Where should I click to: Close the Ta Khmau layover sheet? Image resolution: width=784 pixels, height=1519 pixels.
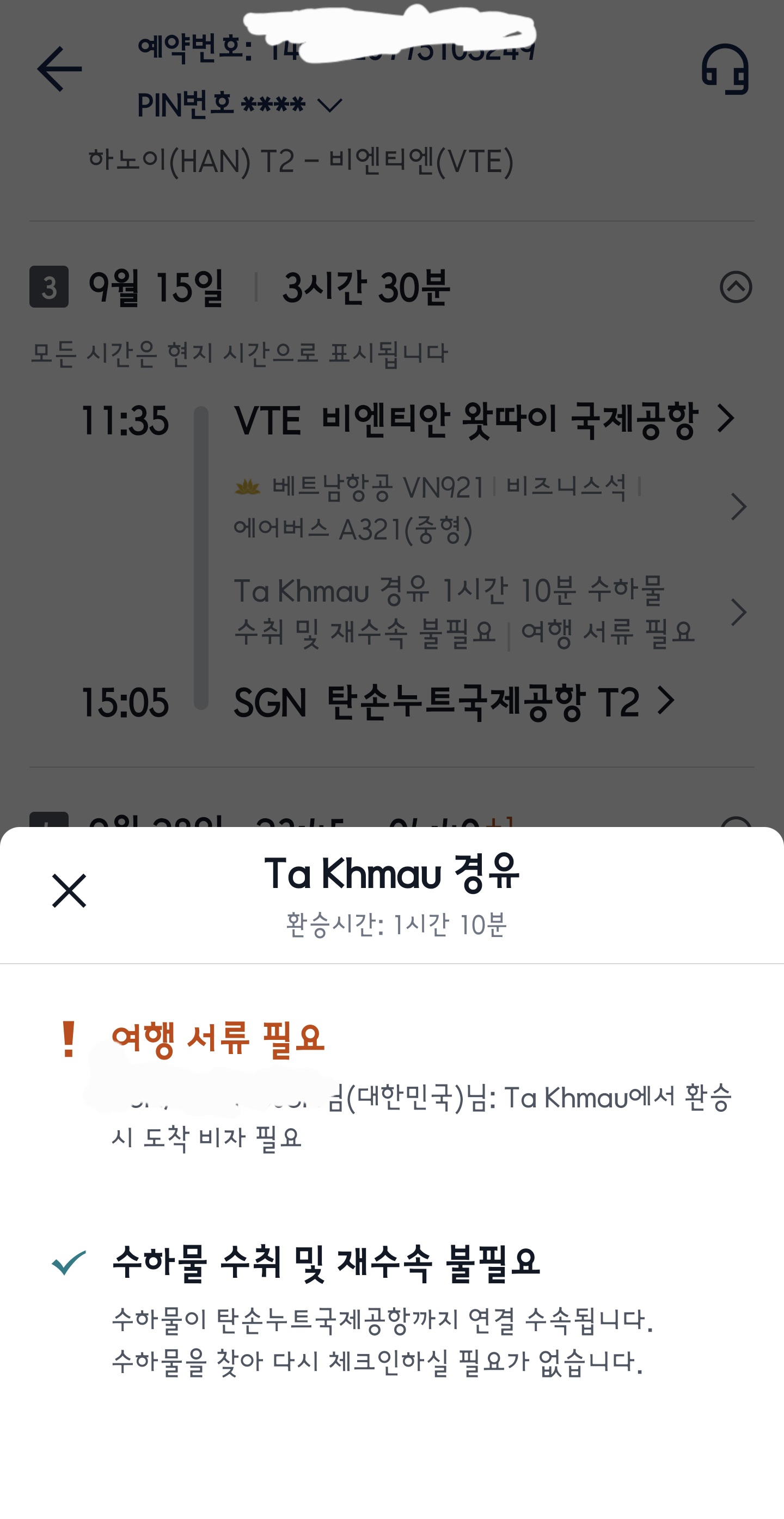tap(69, 890)
